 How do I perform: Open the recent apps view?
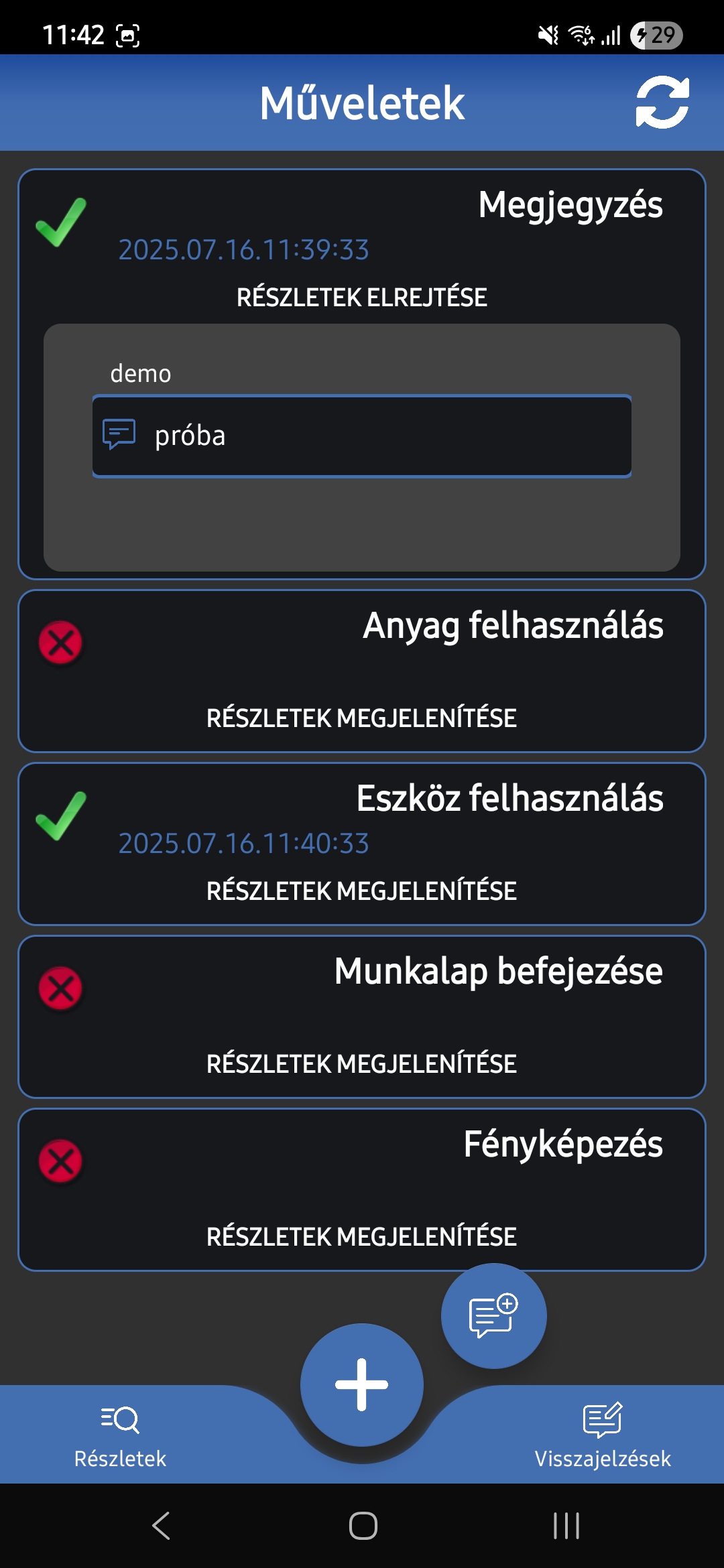(x=566, y=1526)
